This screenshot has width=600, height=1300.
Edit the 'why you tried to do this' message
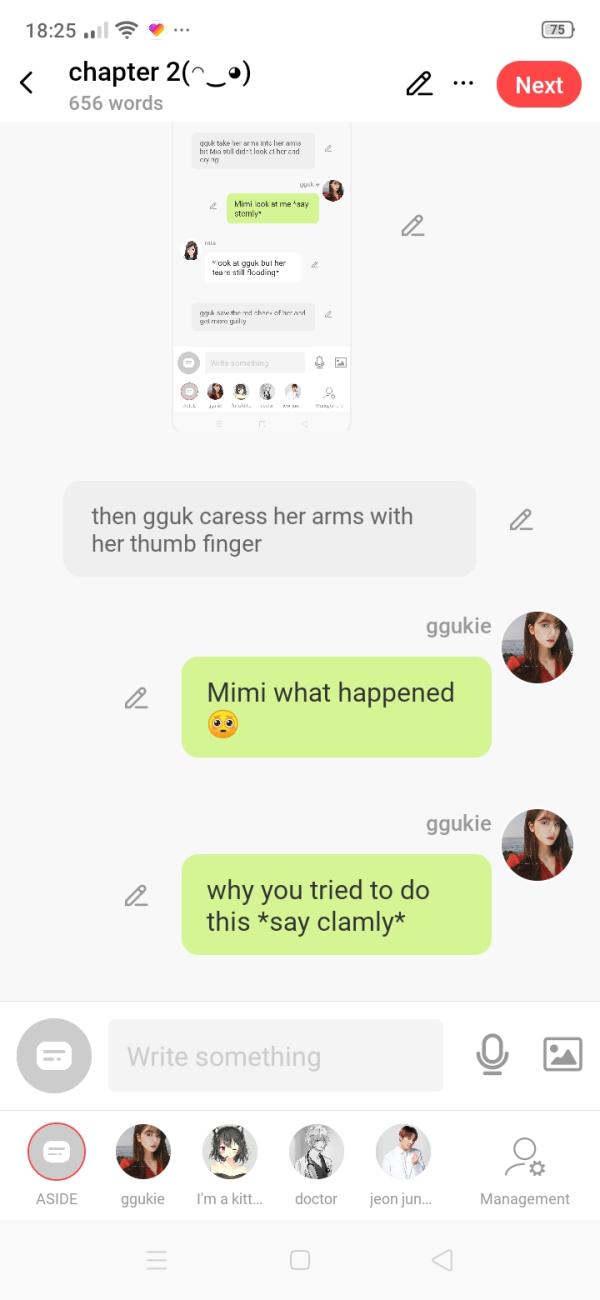136,895
